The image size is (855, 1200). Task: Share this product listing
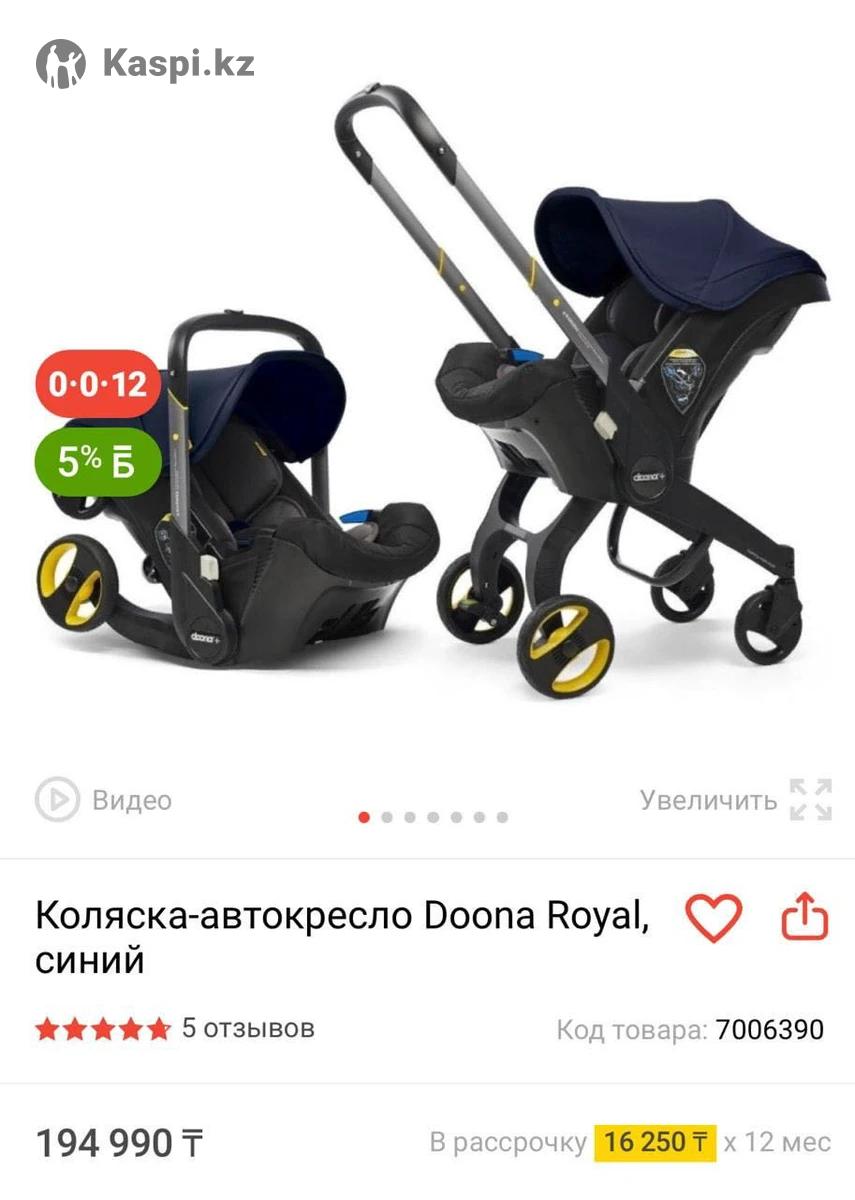click(805, 918)
